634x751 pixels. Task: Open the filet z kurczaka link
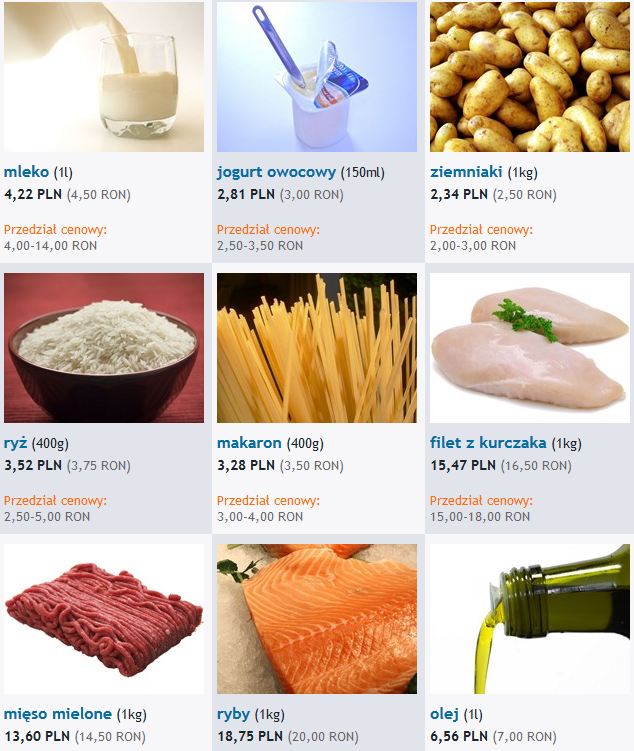tap(489, 443)
